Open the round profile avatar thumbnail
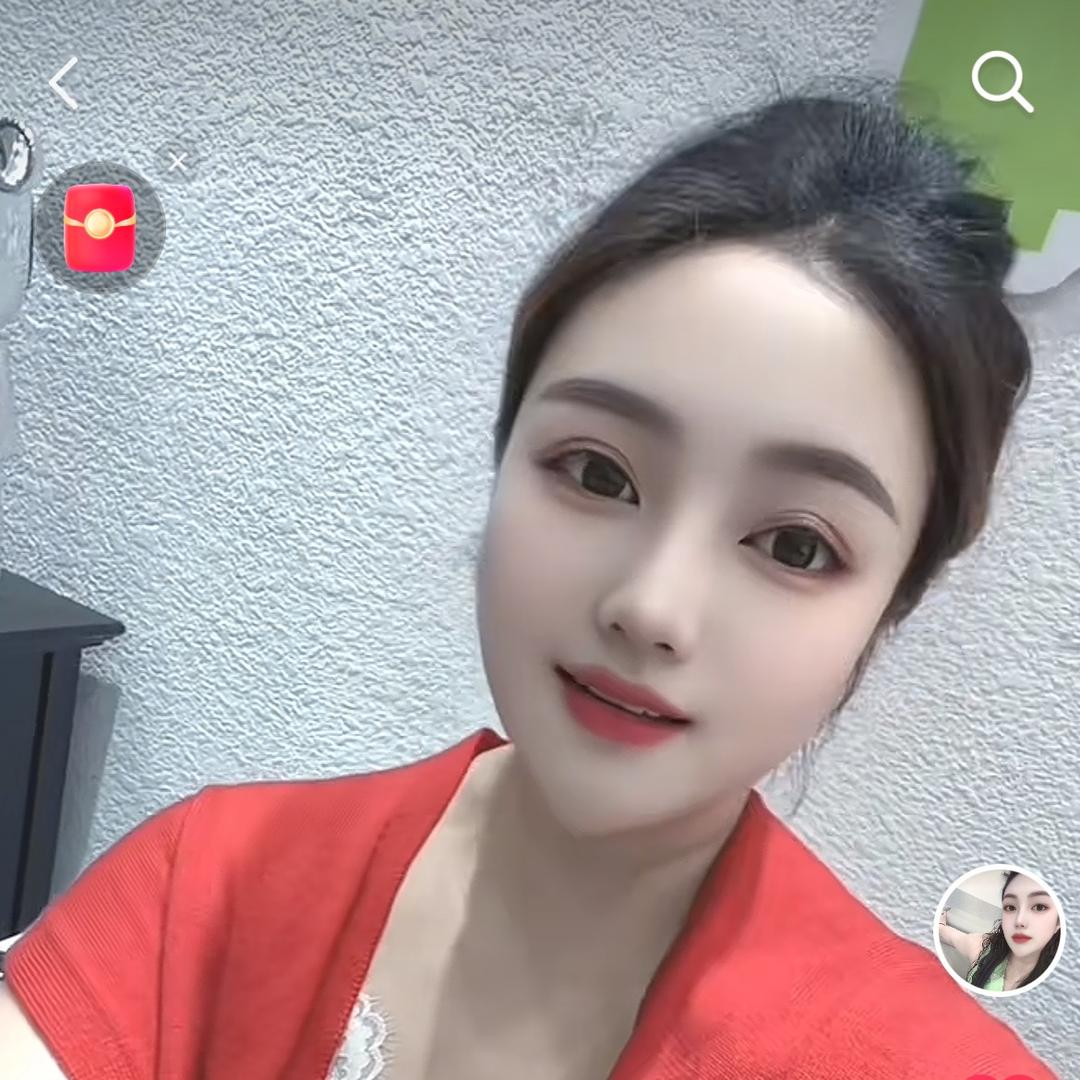Image resolution: width=1080 pixels, height=1080 pixels. (999, 930)
